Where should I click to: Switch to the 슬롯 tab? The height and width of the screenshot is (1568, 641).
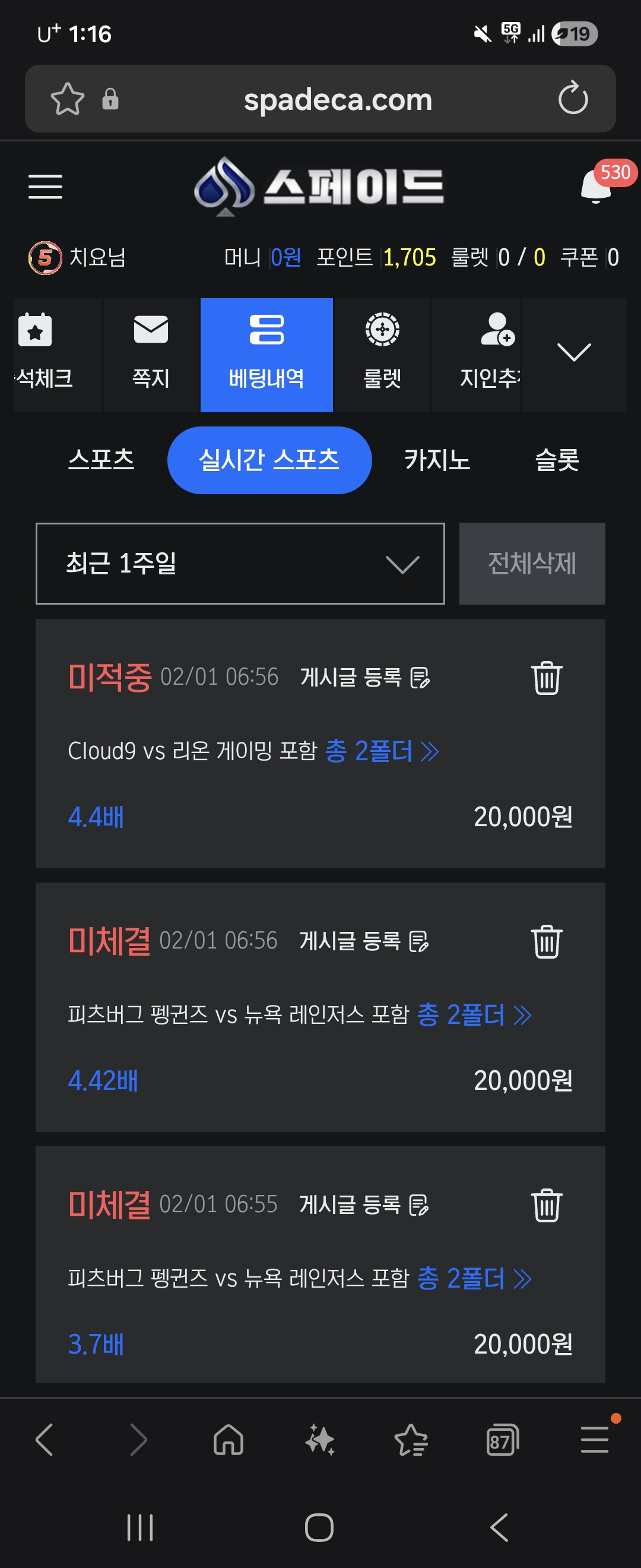tap(557, 460)
